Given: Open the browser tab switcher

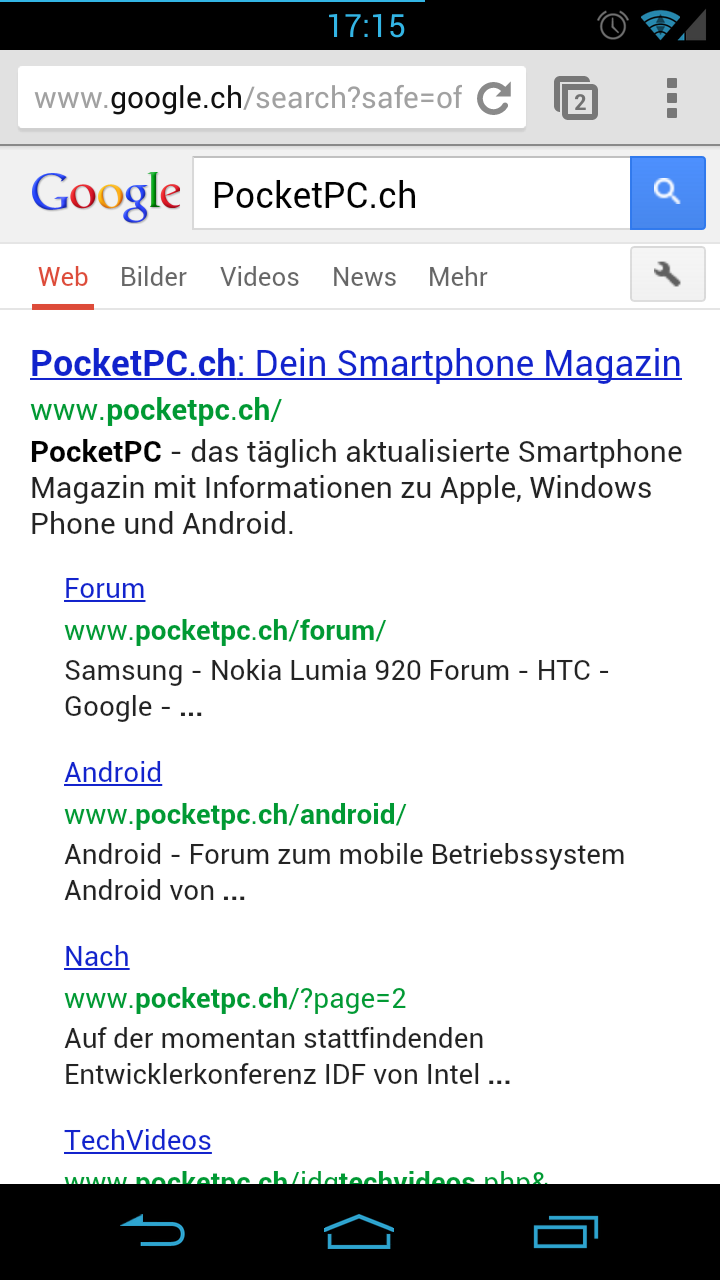Looking at the screenshot, I should pos(576,98).
